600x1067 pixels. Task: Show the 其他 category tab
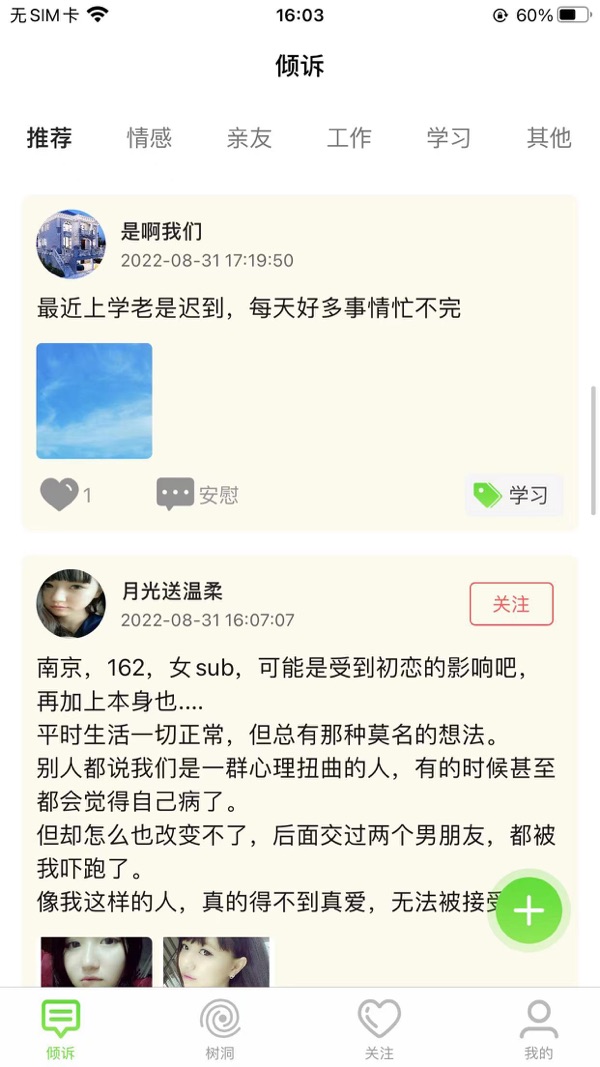coord(548,138)
